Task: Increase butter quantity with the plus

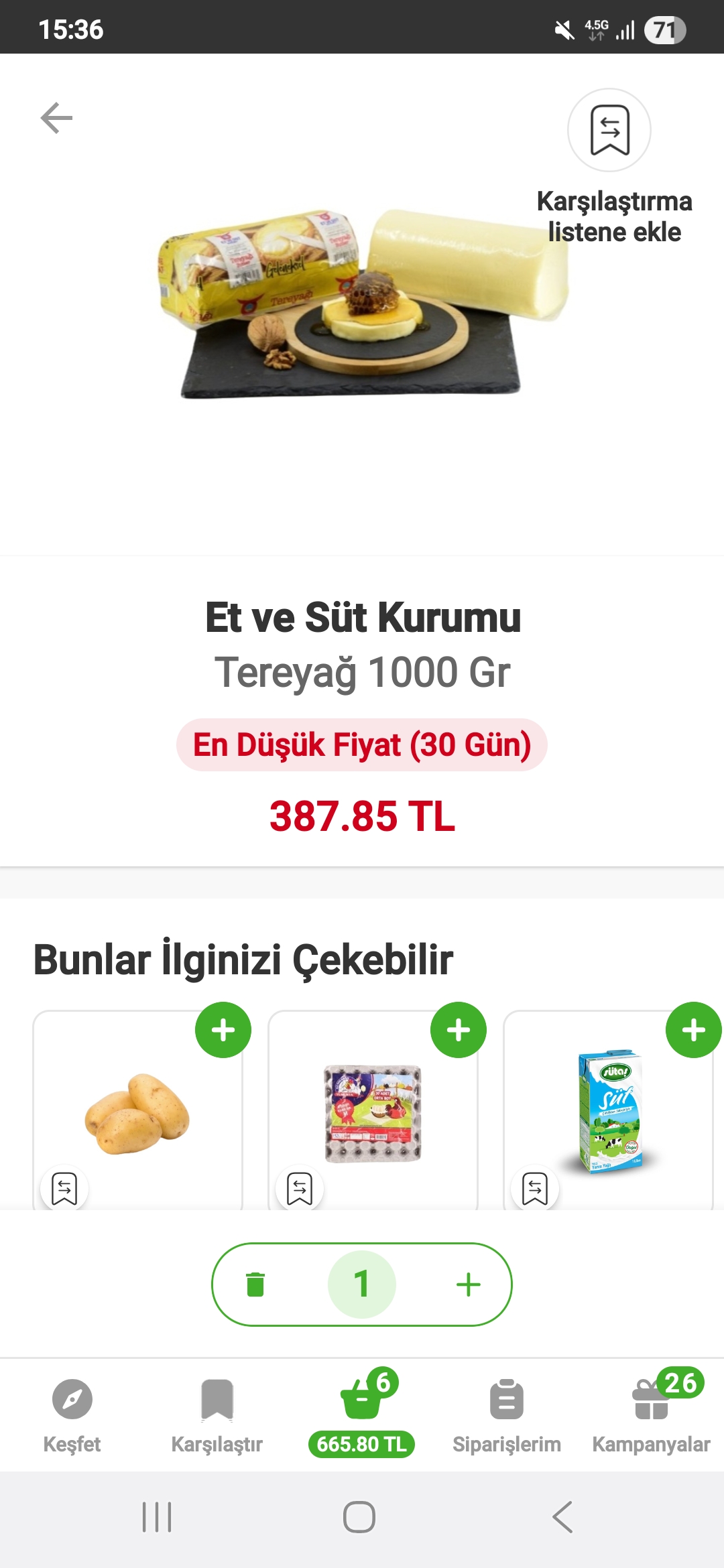Action: coord(468,1285)
